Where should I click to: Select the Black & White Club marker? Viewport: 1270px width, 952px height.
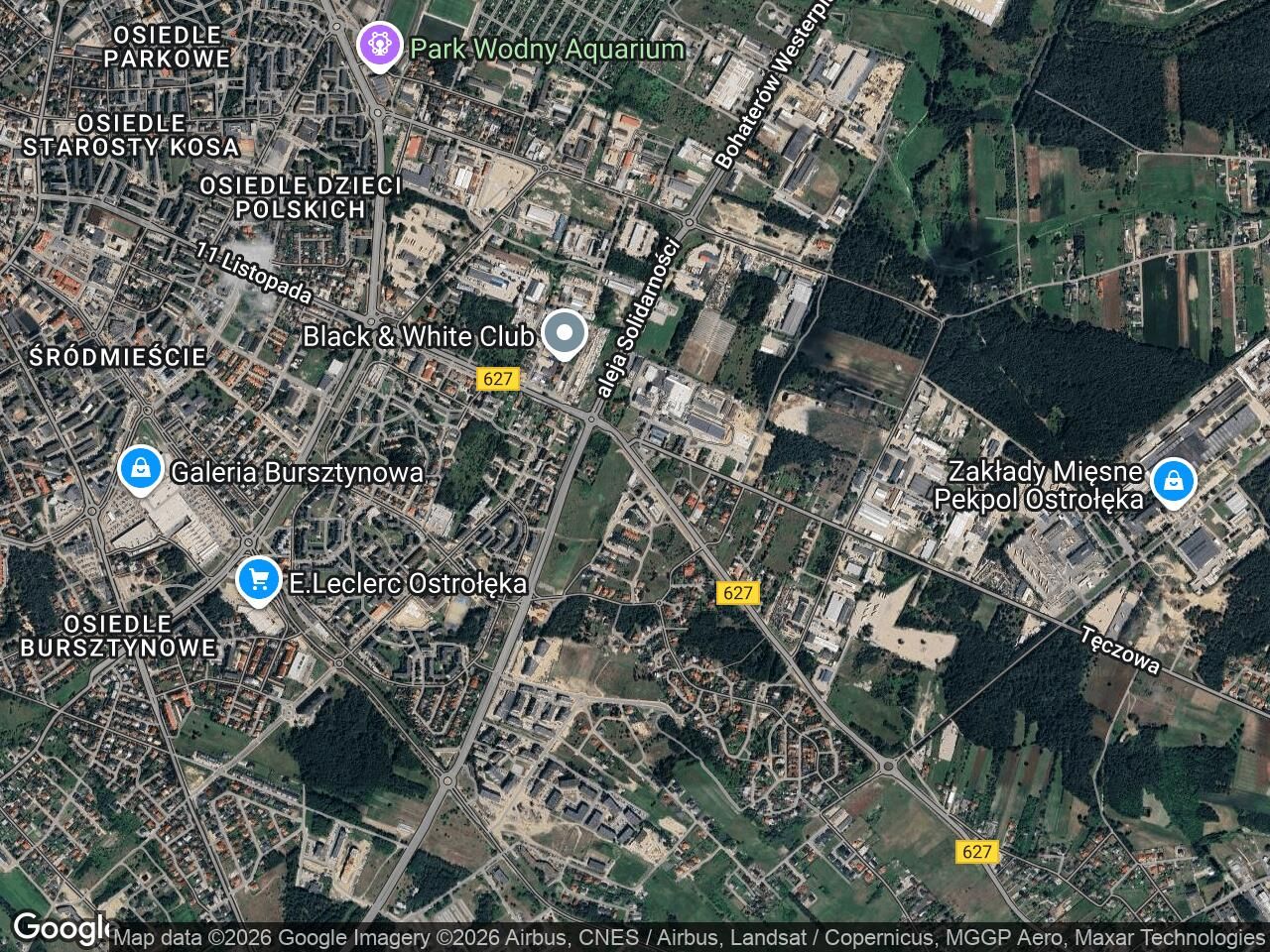click(x=565, y=335)
